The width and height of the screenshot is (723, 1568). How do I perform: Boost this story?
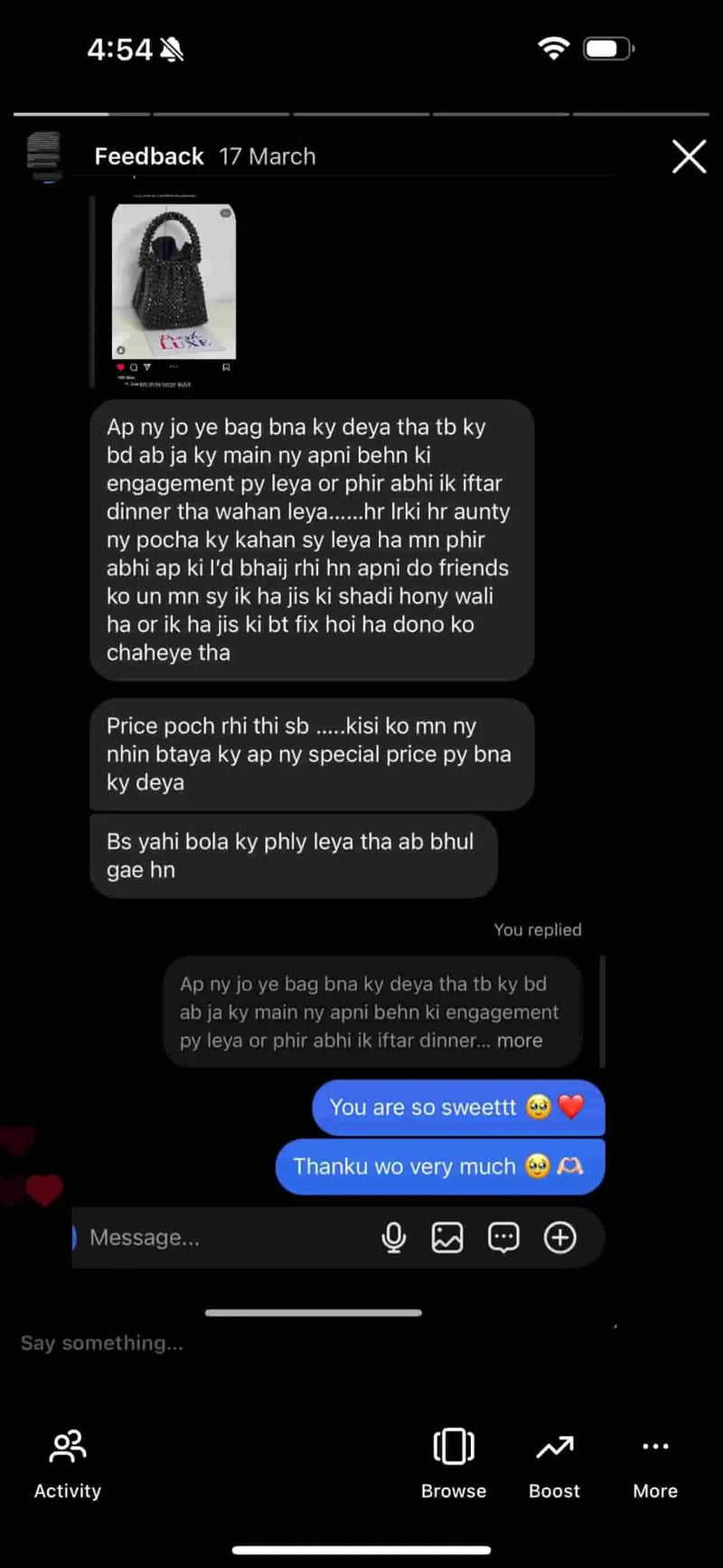click(x=554, y=1463)
